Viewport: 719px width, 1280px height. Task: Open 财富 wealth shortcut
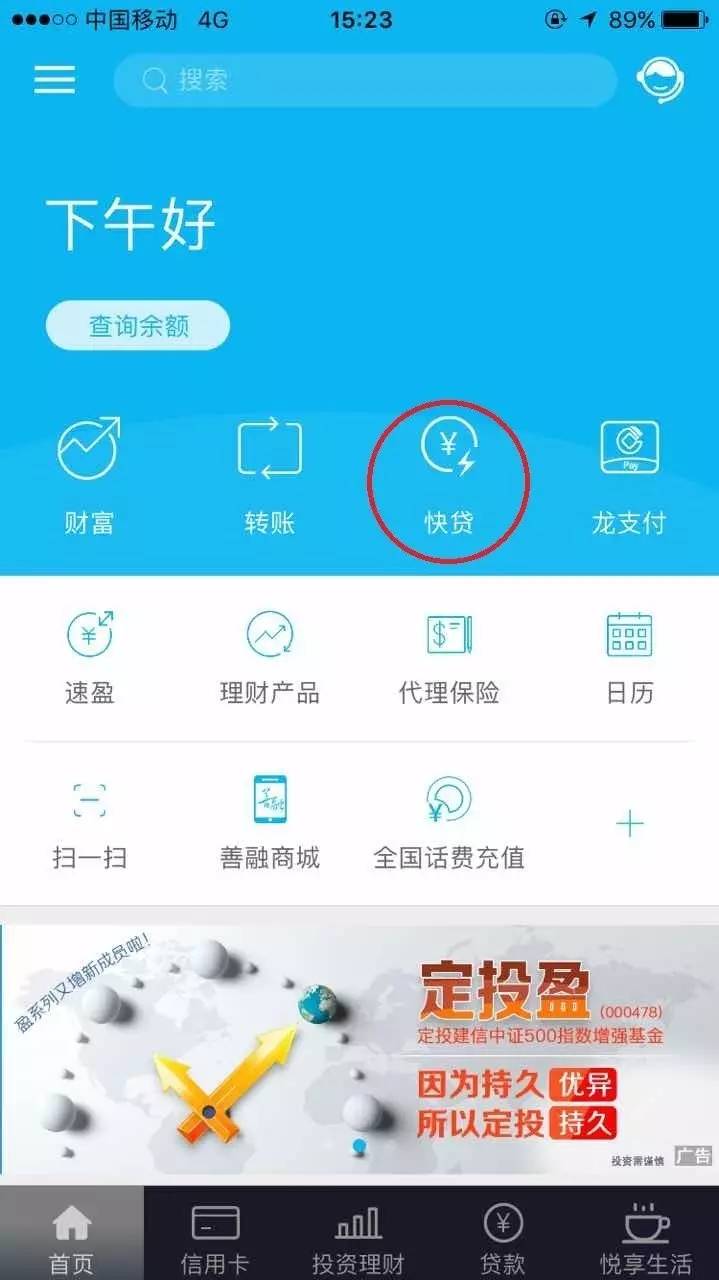pos(89,476)
